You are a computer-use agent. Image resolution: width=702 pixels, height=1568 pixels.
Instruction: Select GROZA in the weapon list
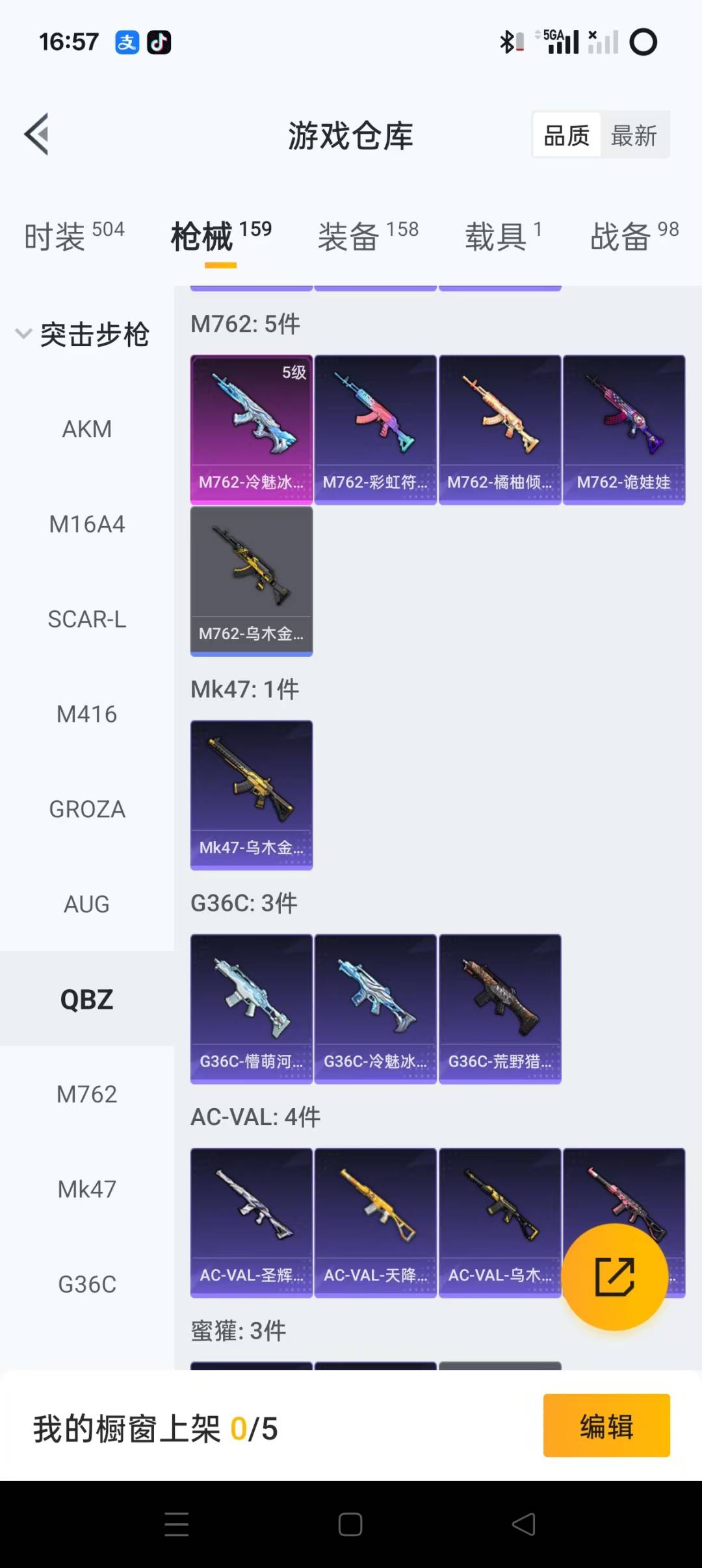pyautogui.click(x=87, y=809)
